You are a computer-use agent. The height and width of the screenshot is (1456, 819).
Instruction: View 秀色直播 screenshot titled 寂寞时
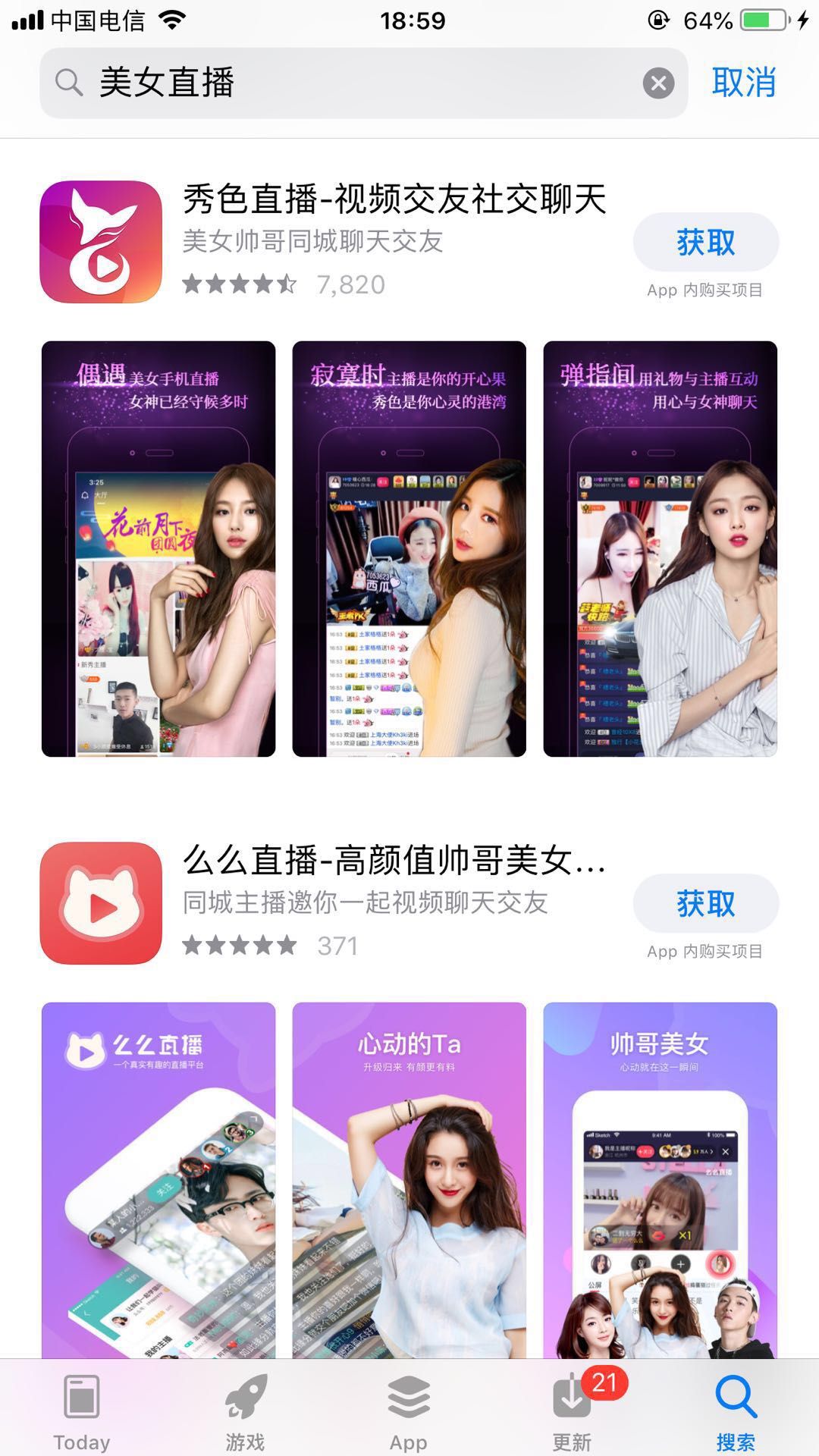pyautogui.click(x=409, y=548)
